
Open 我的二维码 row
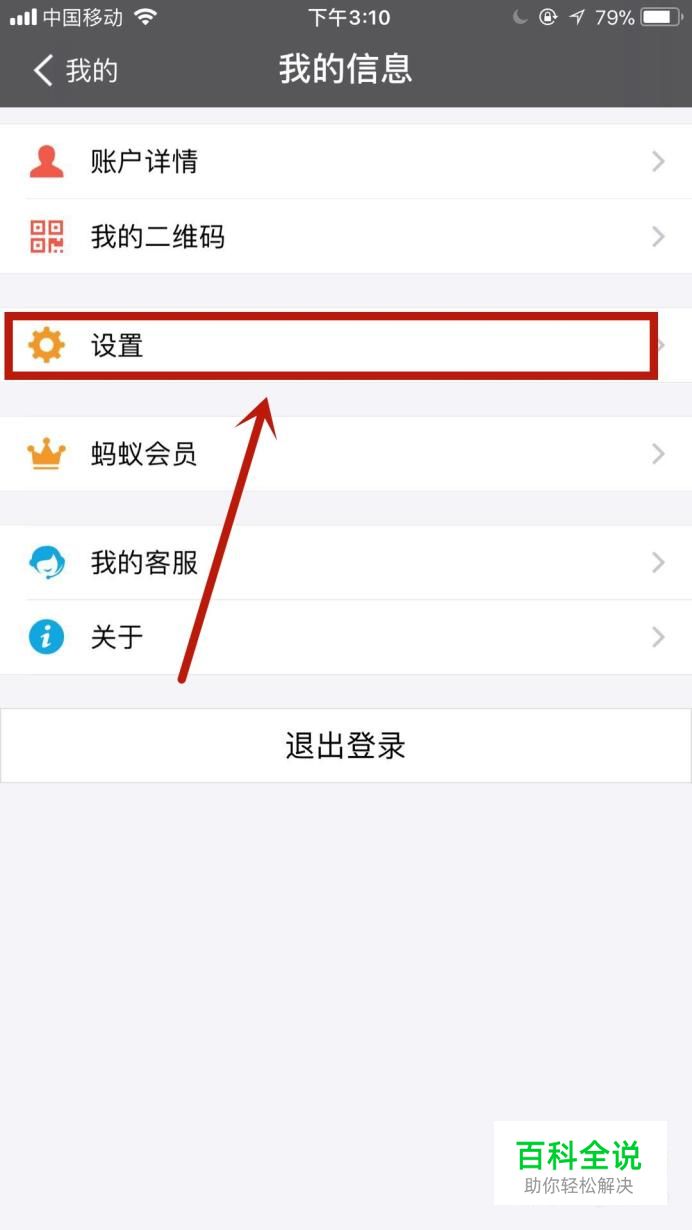345,237
